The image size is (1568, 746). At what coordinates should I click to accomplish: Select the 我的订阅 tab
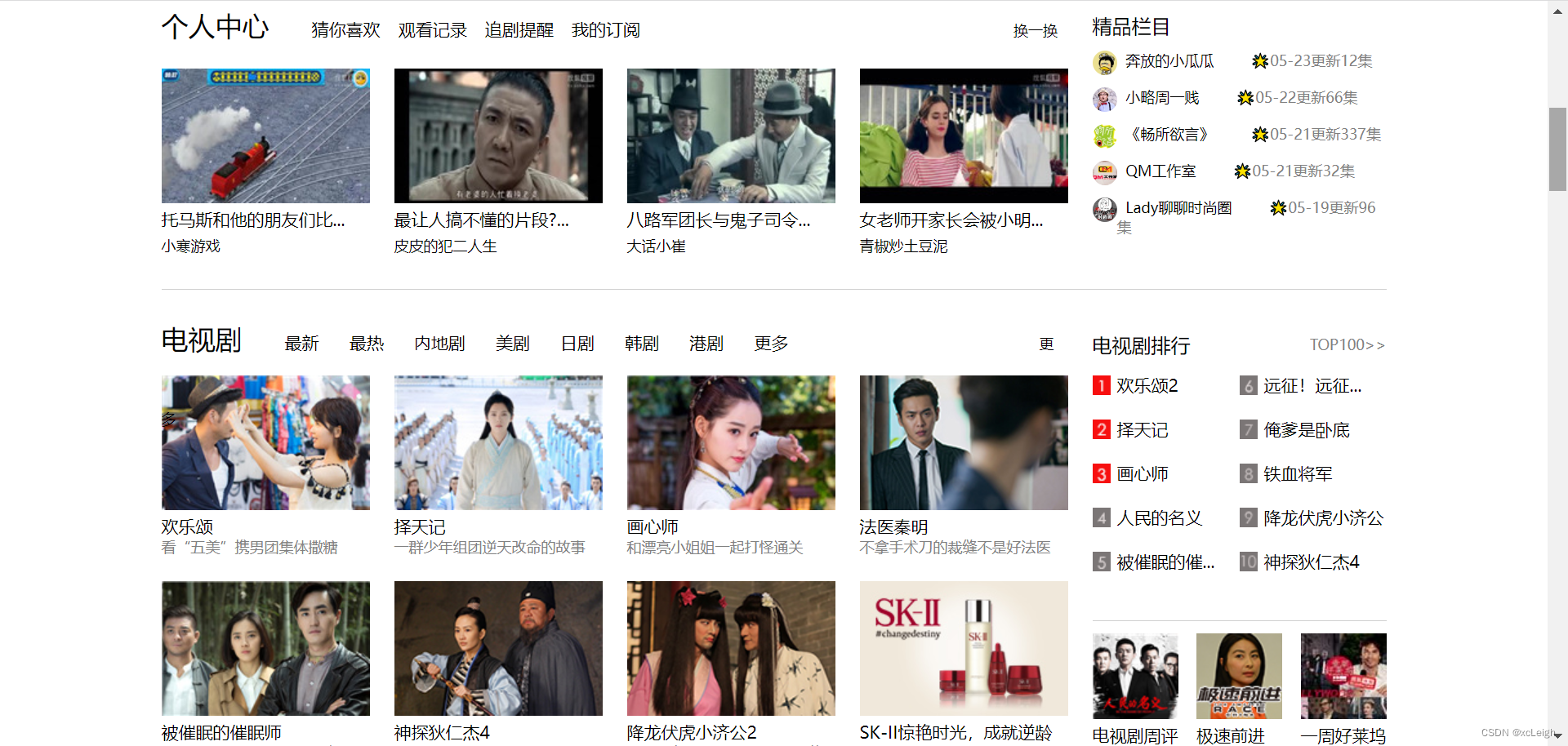(605, 30)
